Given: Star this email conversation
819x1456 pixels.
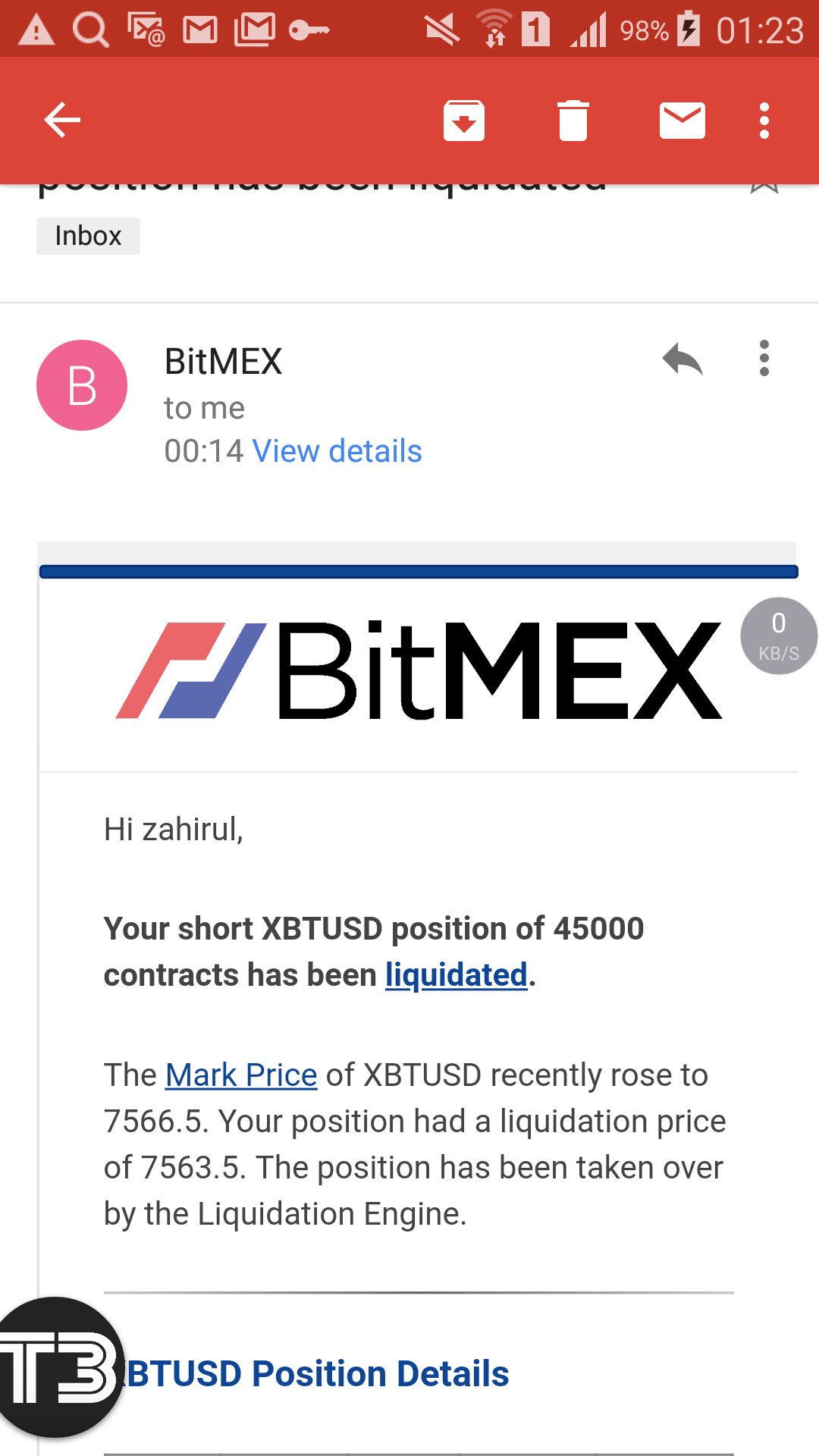Looking at the screenshot, I should [764, 187].
